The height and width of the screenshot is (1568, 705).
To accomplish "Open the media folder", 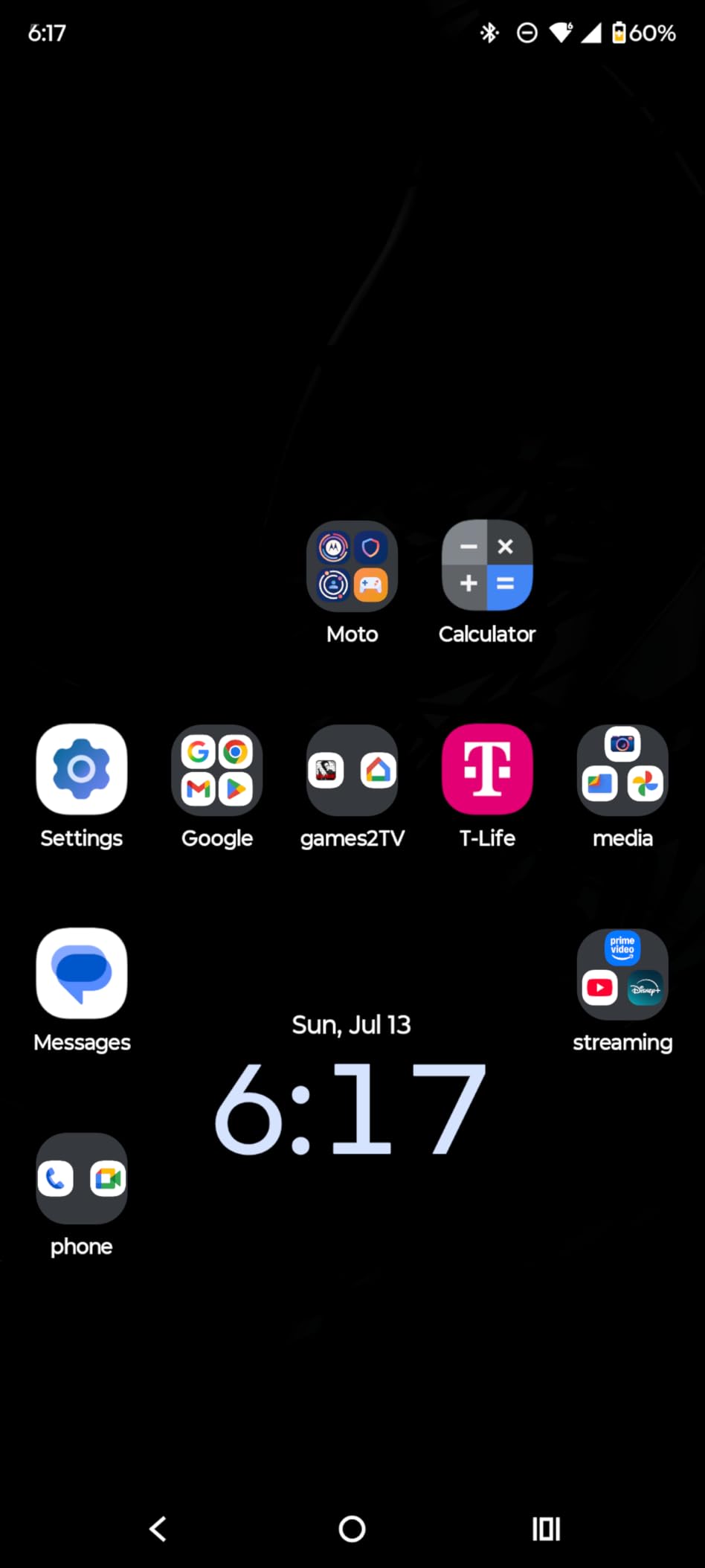I will (622, 770).
